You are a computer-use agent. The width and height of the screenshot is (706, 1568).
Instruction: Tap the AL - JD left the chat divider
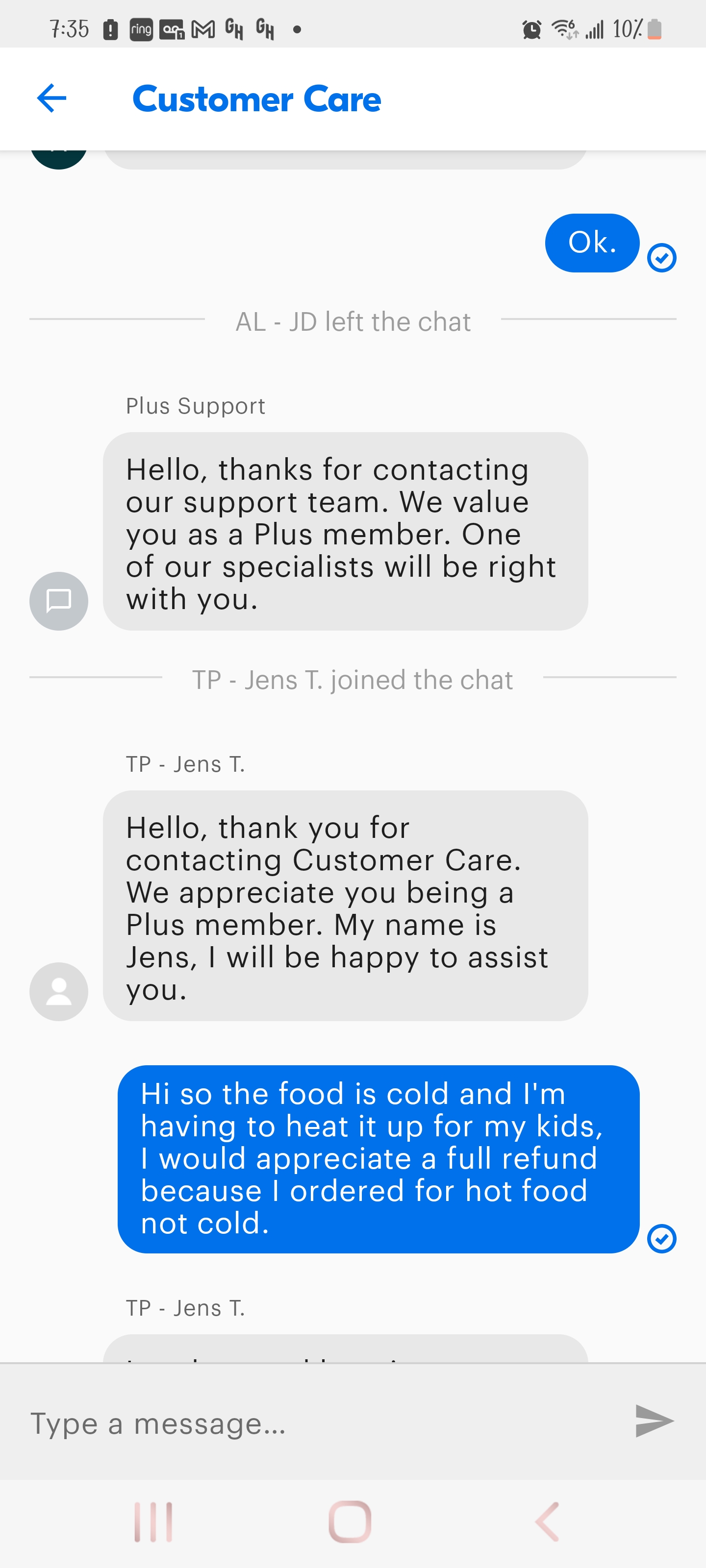tap(353, 321)
